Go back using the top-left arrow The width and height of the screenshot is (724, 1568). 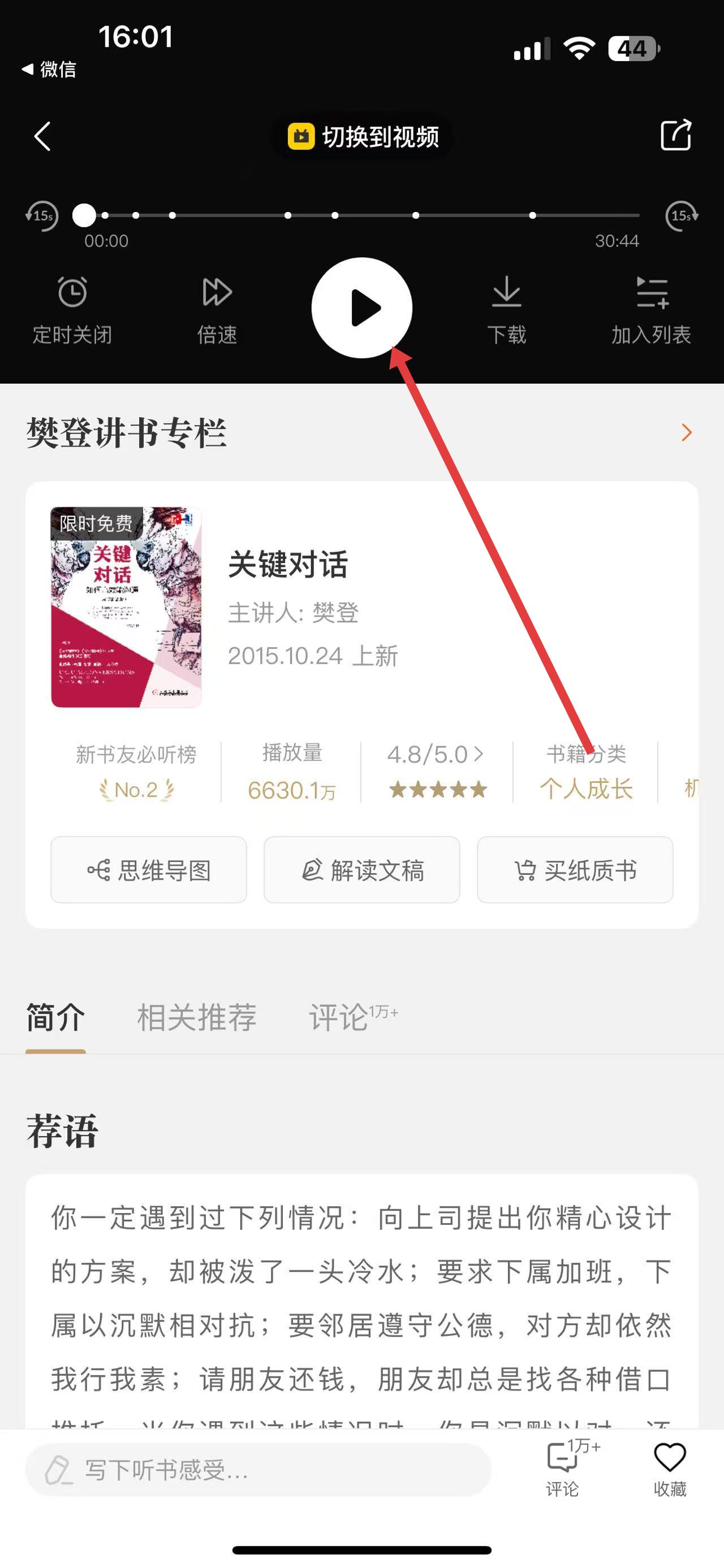[42, 136]
